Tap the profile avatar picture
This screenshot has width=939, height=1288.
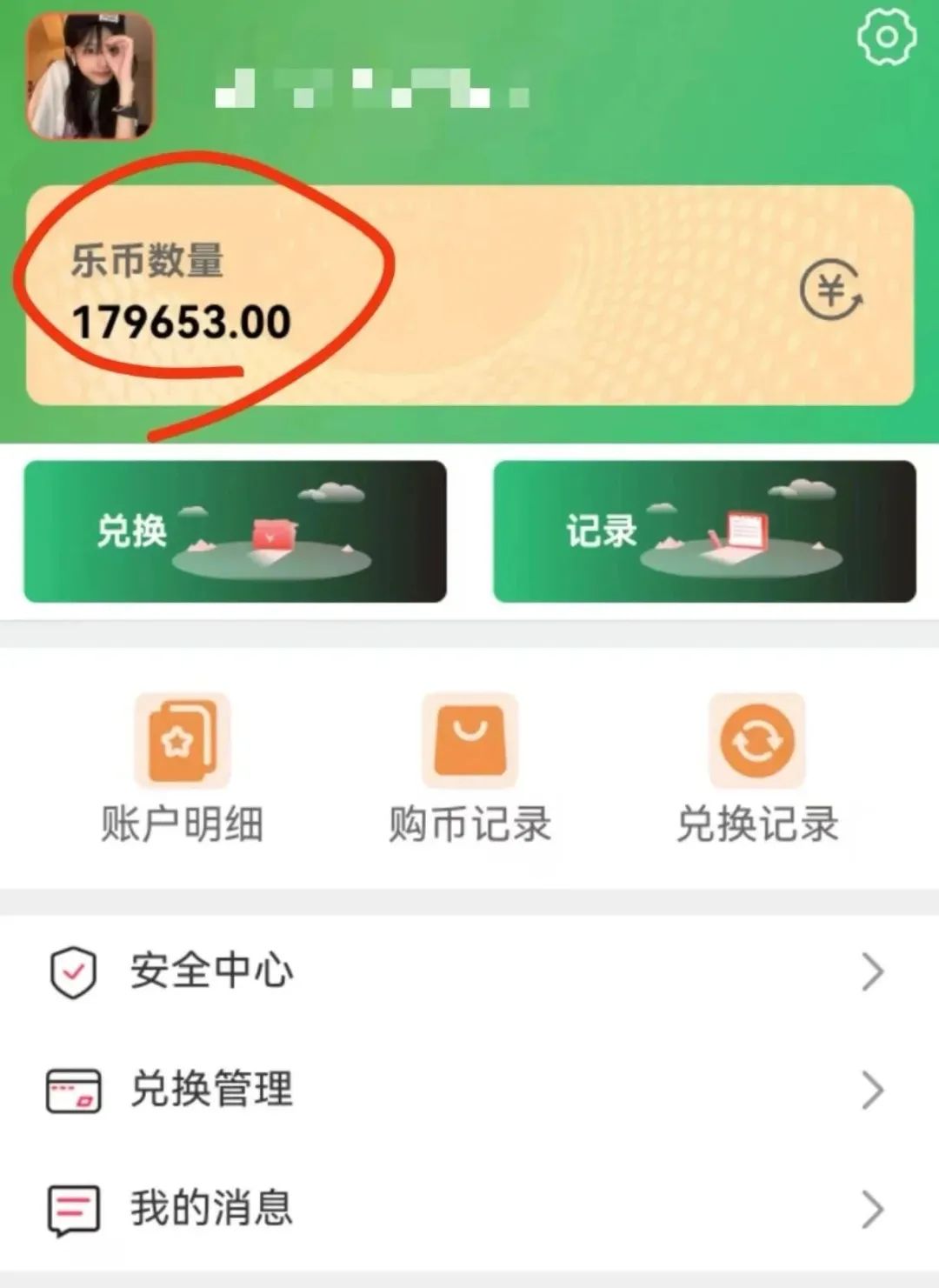click(90, 77)
